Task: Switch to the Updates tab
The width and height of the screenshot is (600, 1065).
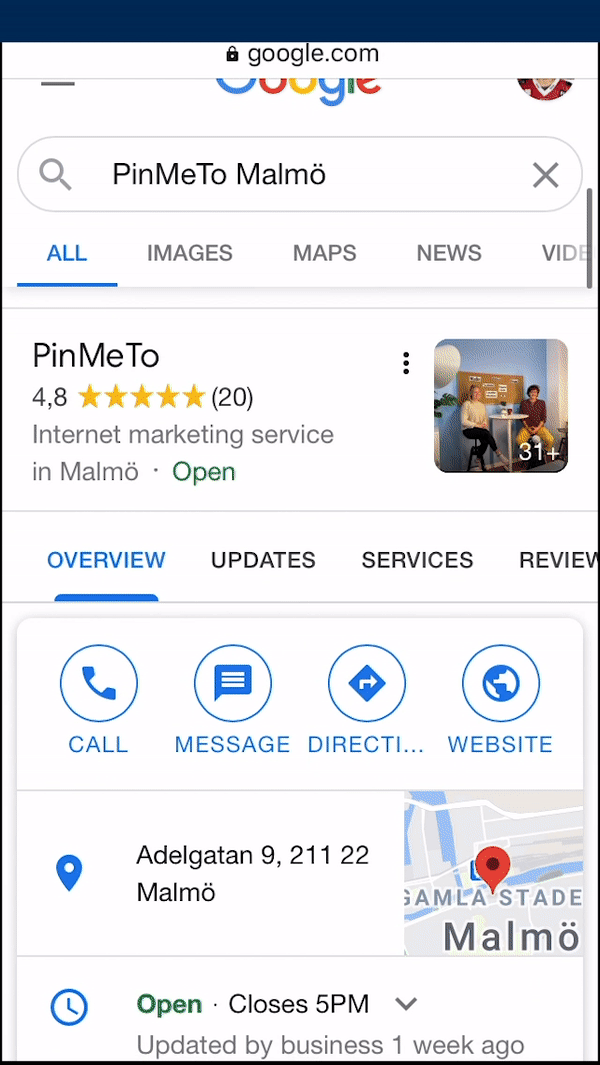Action: click(x=263, y=560)
